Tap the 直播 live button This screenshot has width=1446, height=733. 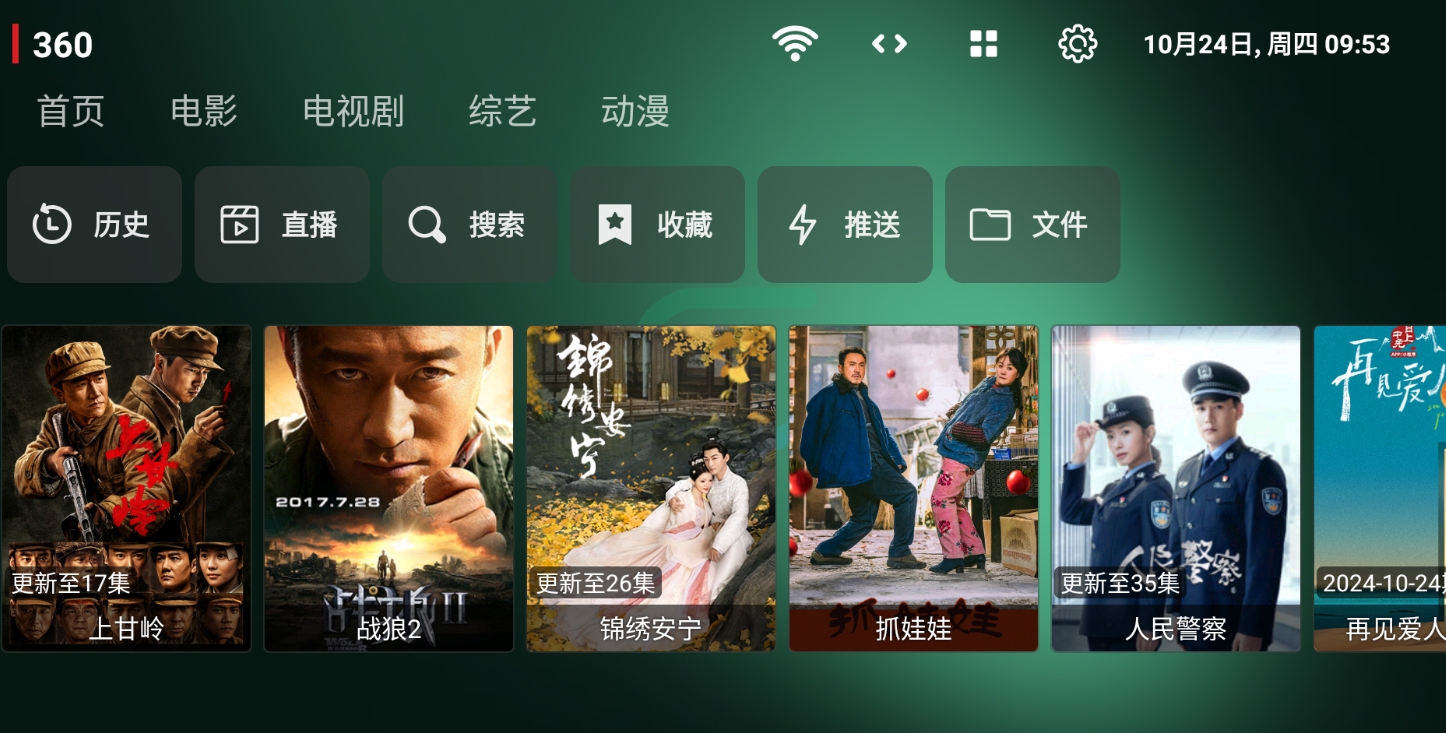pyautogui.click(x=282, y=225)
